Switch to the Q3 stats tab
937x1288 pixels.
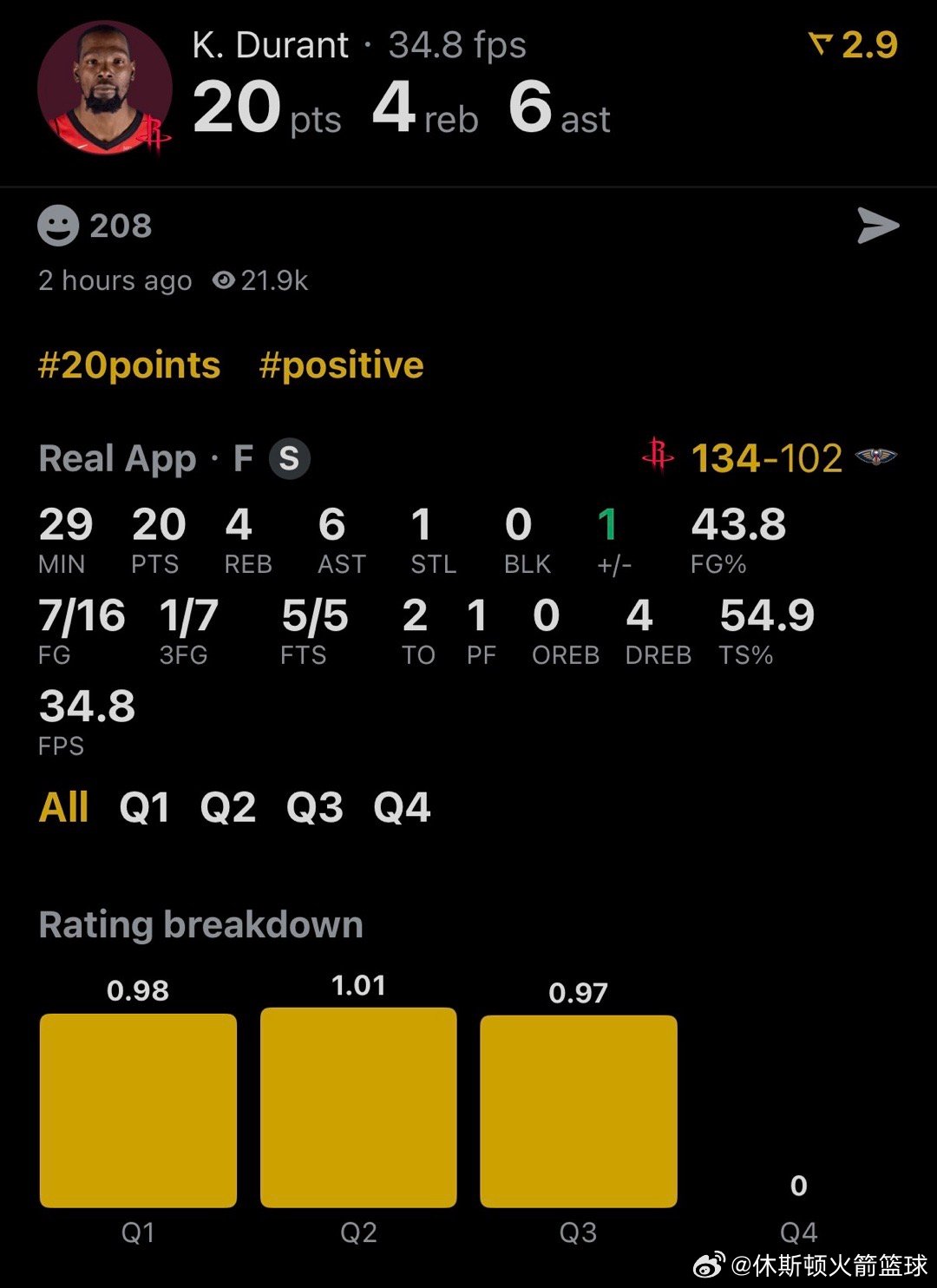point(316,807)
